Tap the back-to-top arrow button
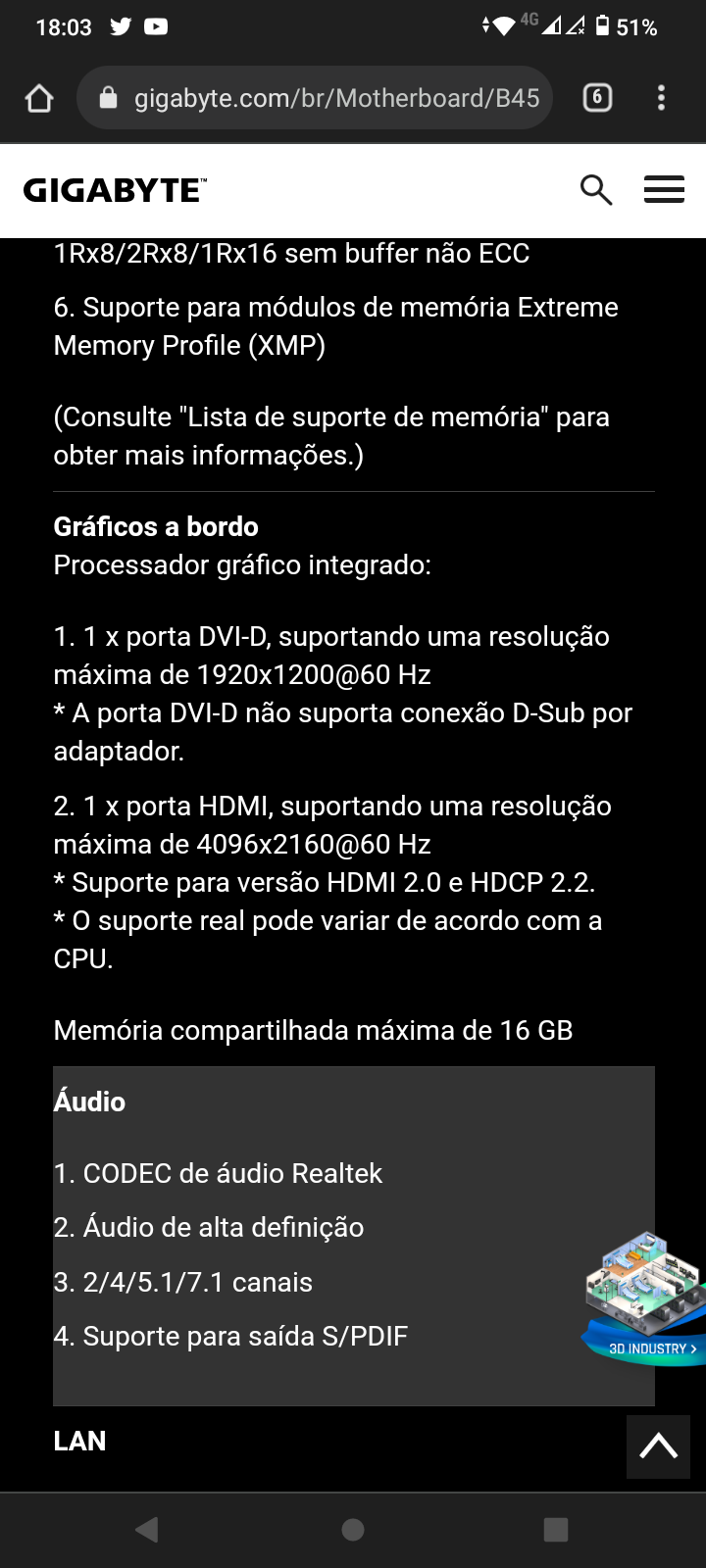Screen dimensions: 706x1568 pos(659,1445)
